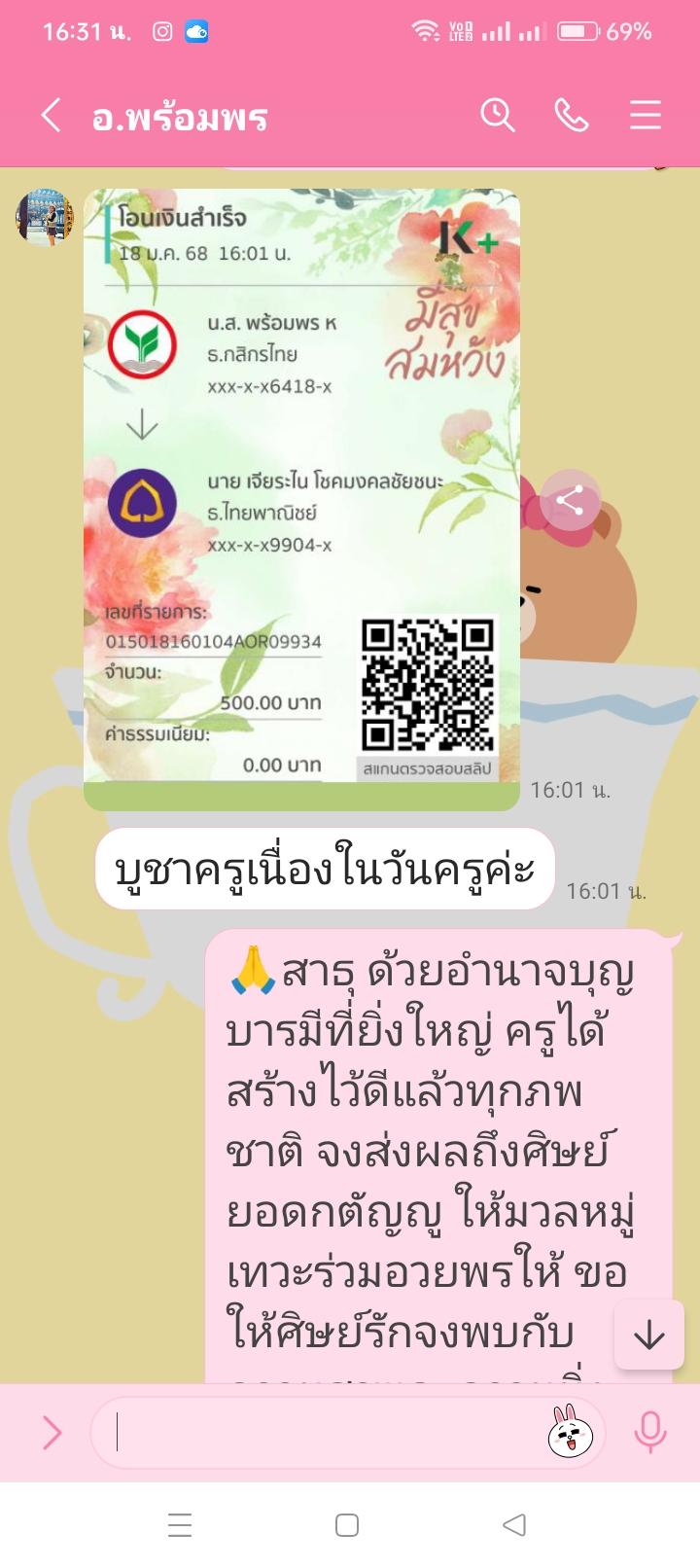
Task: Open the chat menu
Action: [645, 116]
